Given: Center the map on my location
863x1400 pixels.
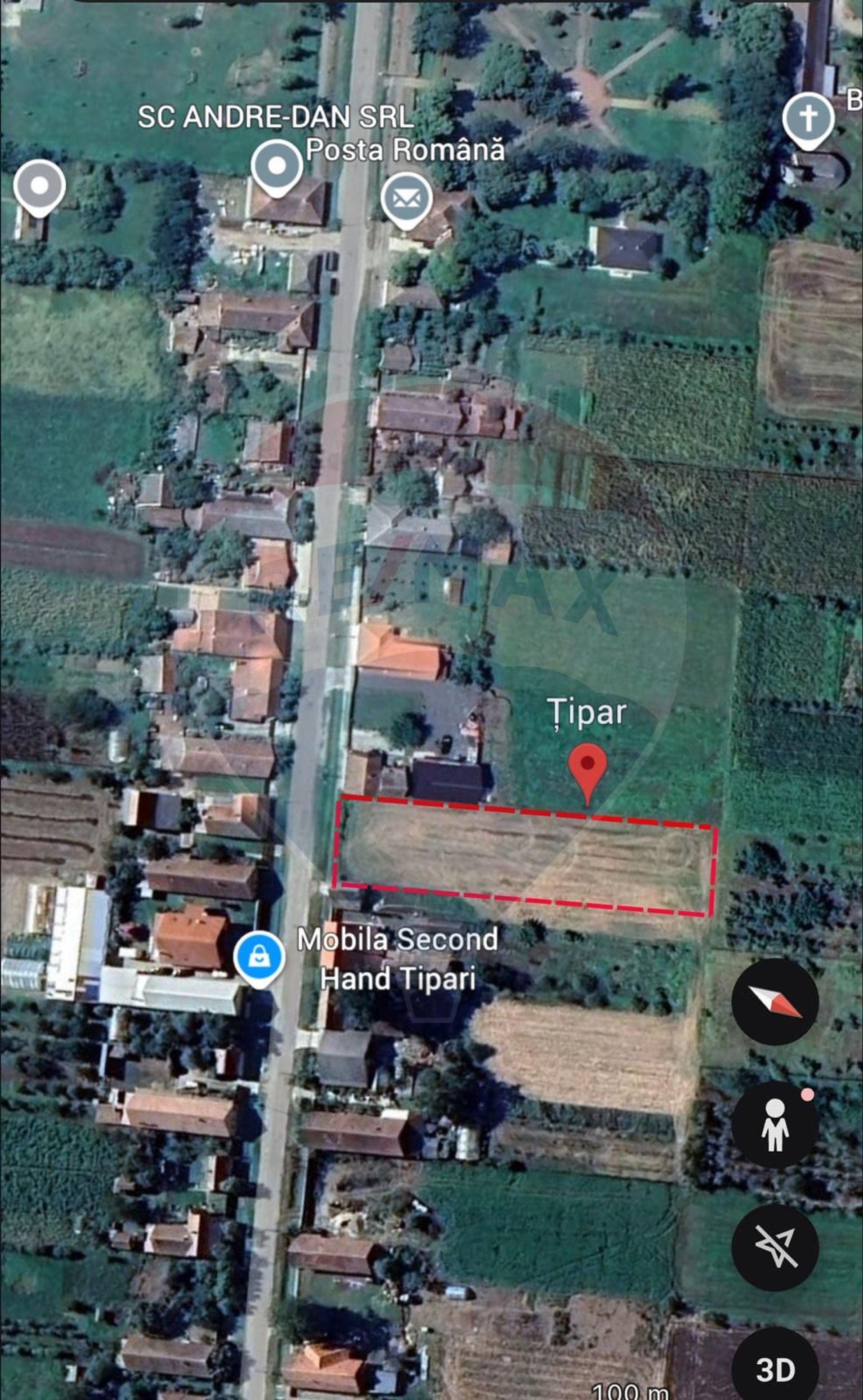Looking at the screenshot, I should point(774,1248).
